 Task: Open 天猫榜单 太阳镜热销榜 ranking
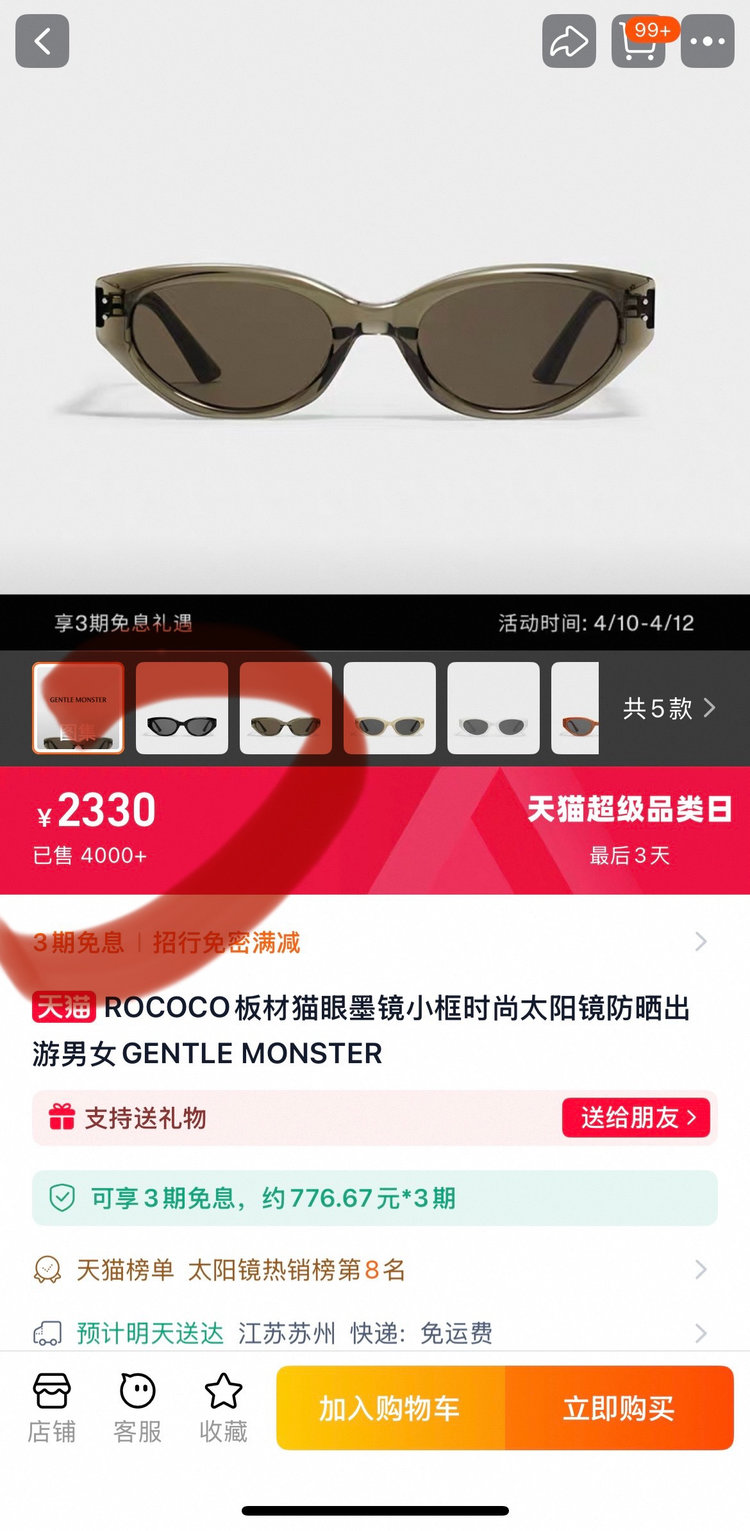coord(370,1270)
